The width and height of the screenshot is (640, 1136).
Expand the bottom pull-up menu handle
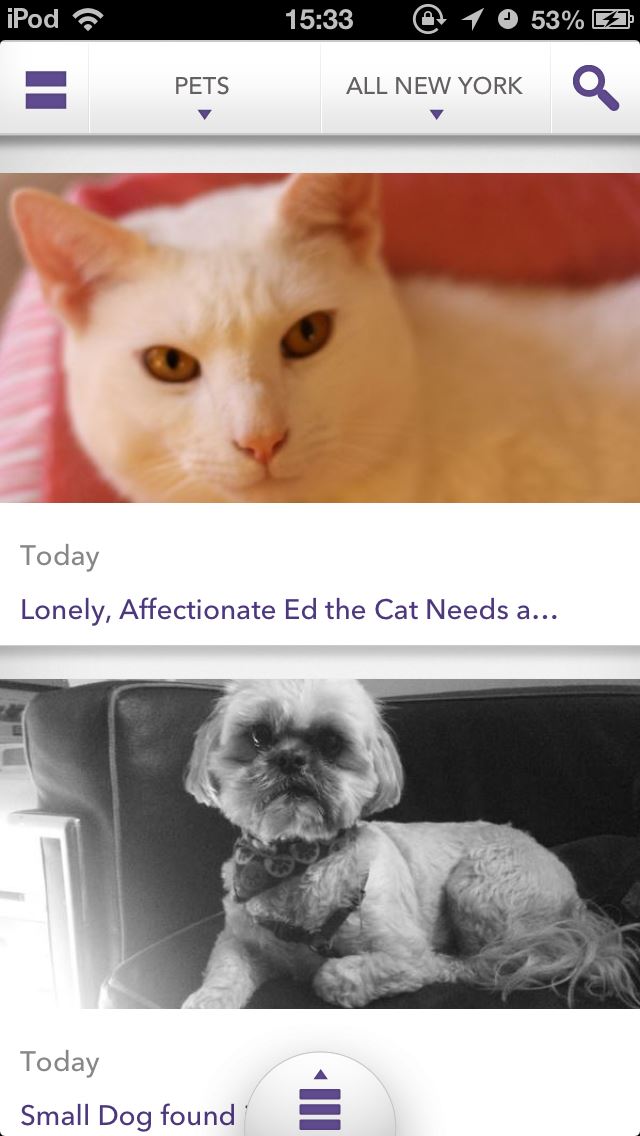pos(320,1098)
